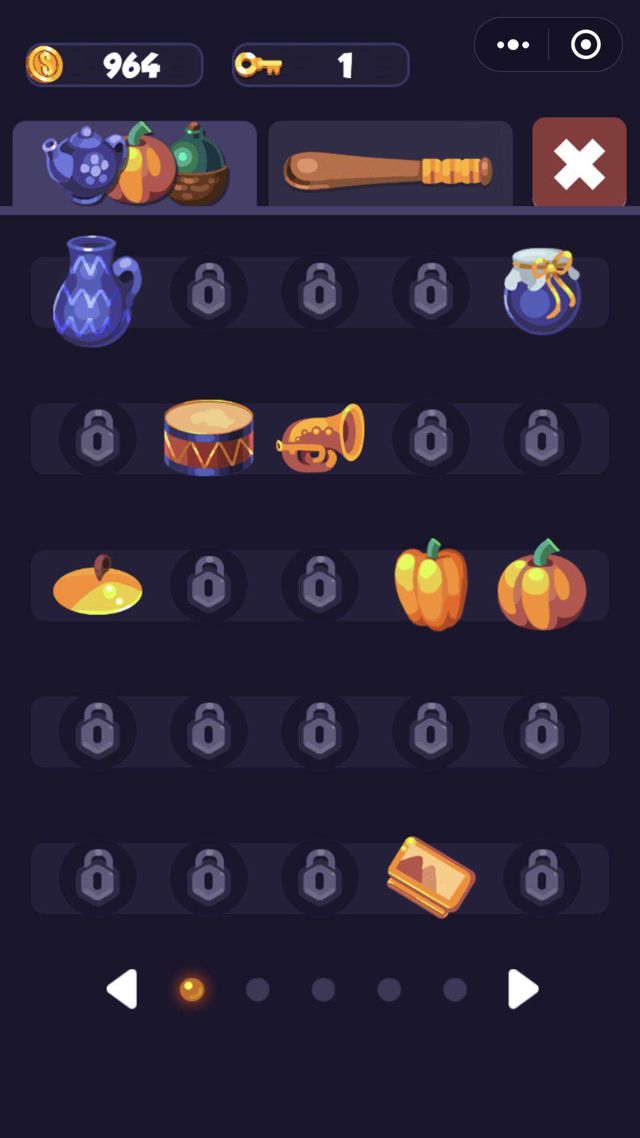Jump to the last page dot

tap(455, 989)
